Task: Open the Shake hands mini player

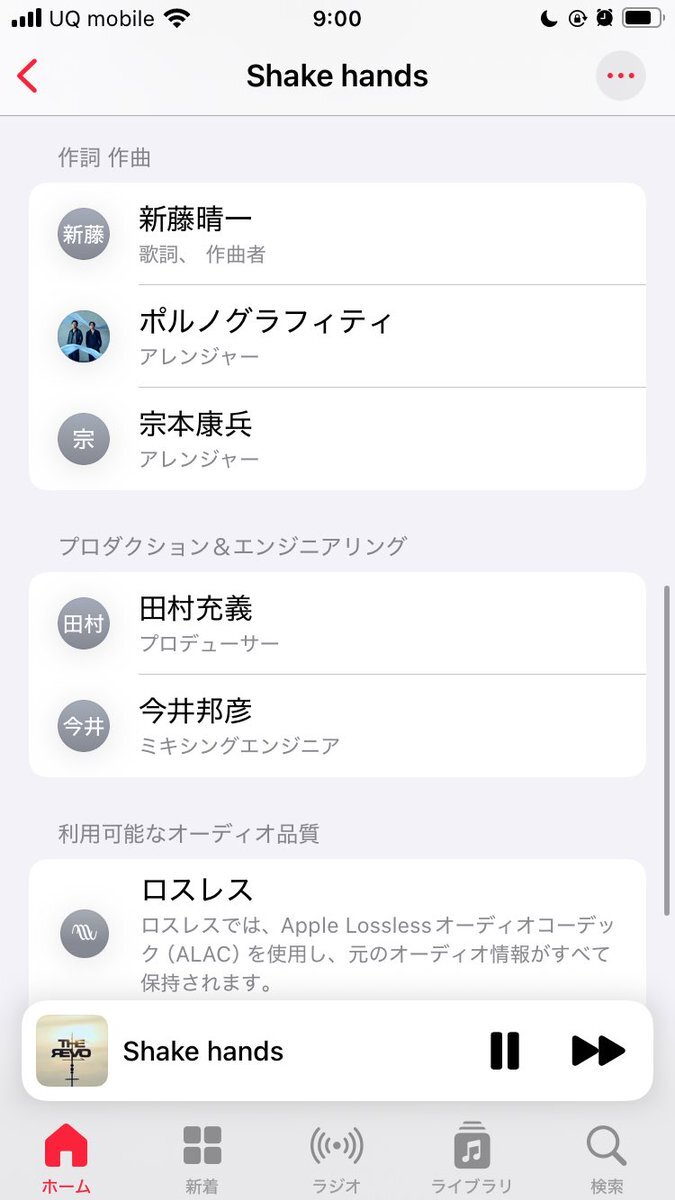Action: pyautogui.click(x=250, y=1051)
